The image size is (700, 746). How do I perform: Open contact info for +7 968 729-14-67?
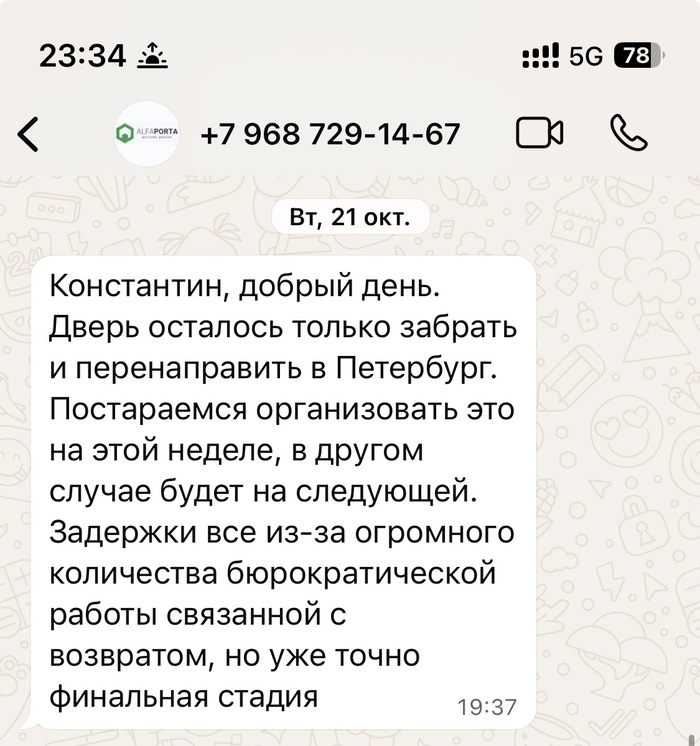pyautogui.click(x=331, y=133)
